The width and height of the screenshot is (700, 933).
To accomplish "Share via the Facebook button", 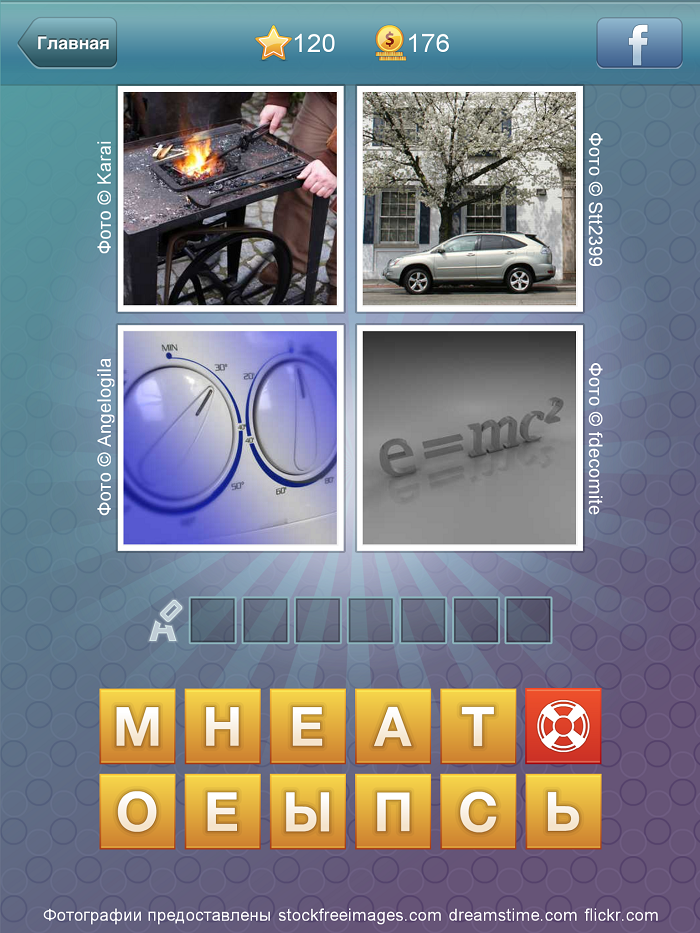I will (x=638, y=44).
